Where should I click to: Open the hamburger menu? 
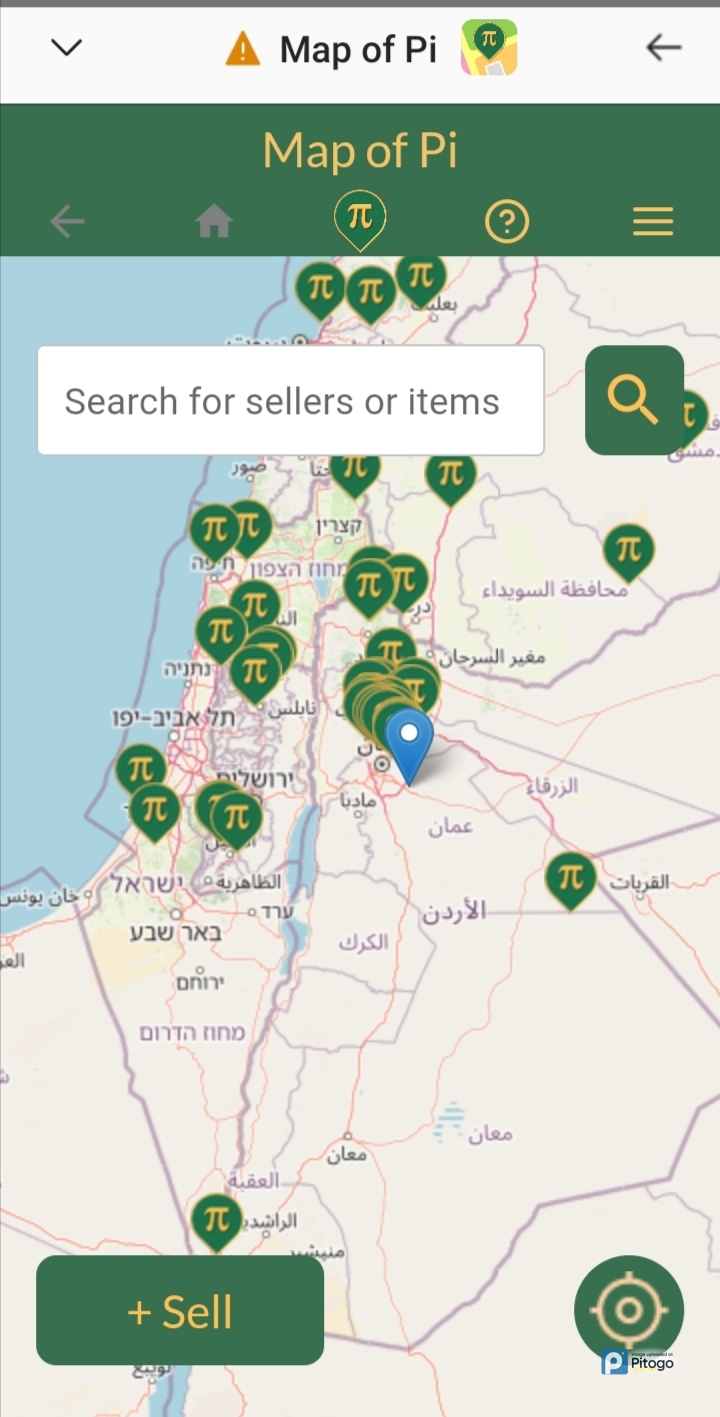click(x=653, y=221)
